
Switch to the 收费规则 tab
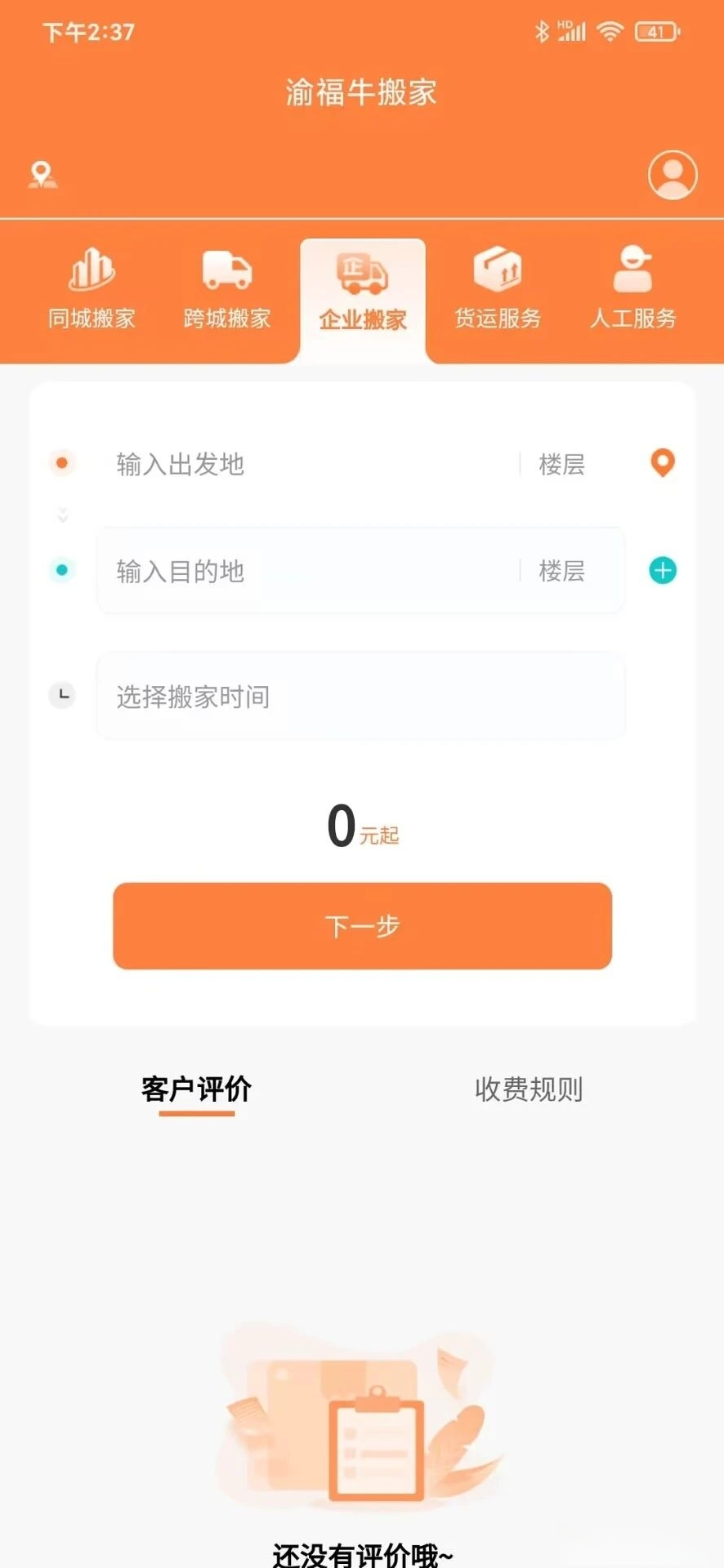tap(529, 1089)
